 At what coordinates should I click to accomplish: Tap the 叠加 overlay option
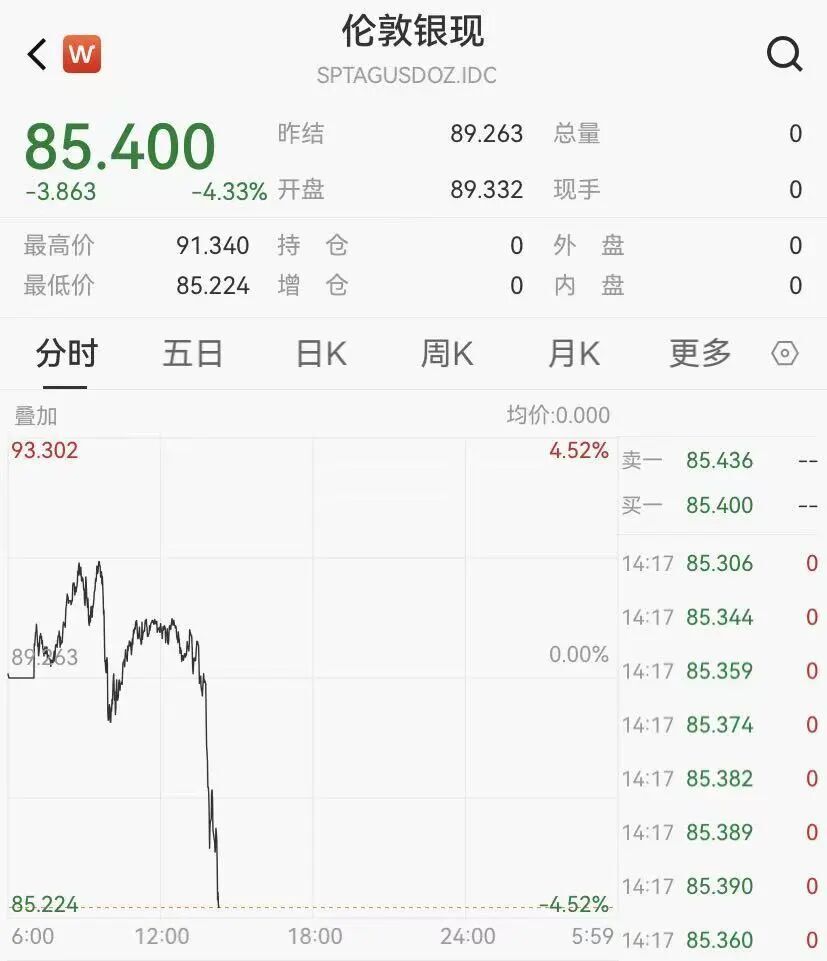pyautogui.click(x=36, y=416)
